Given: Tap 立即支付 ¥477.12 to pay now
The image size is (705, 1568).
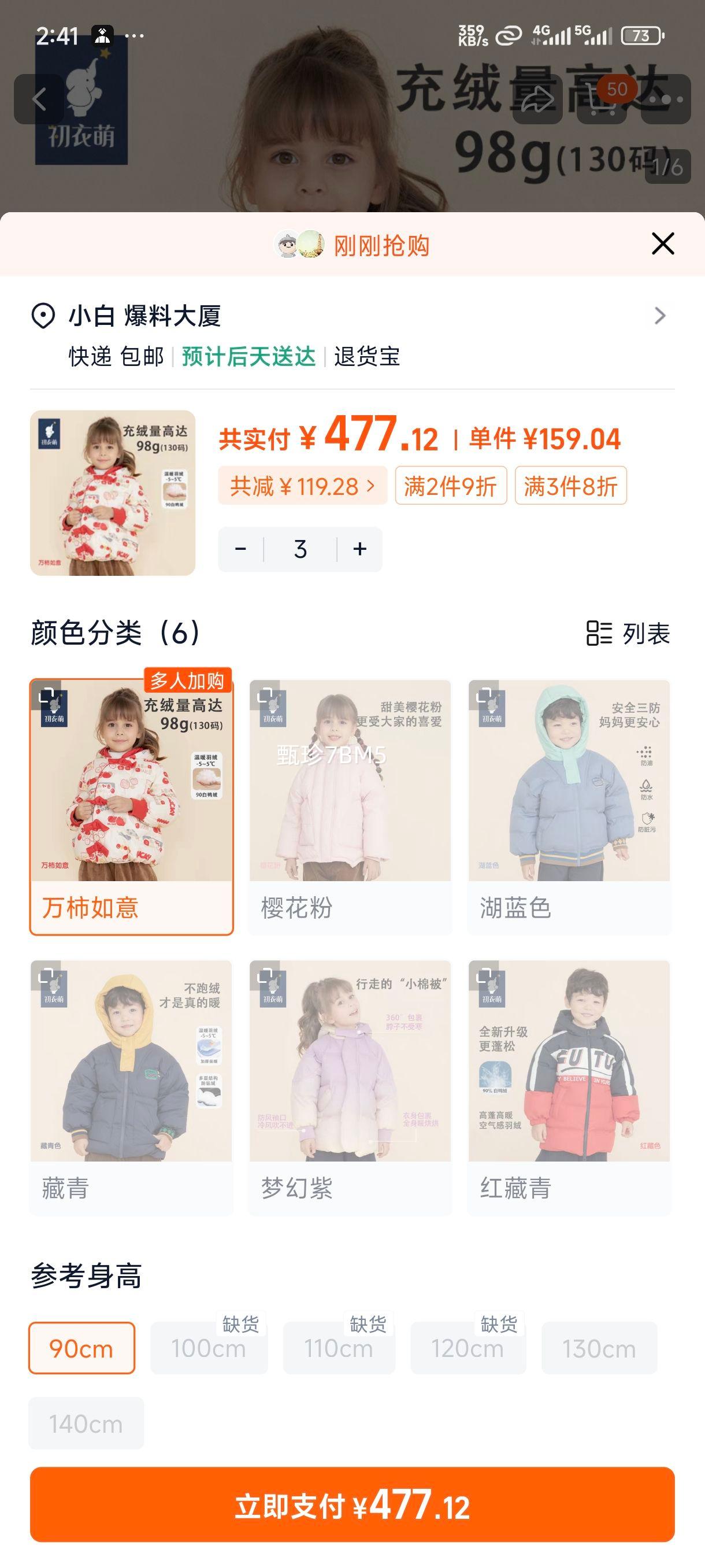Looking at the screenshot, I should pos(352,1506).
